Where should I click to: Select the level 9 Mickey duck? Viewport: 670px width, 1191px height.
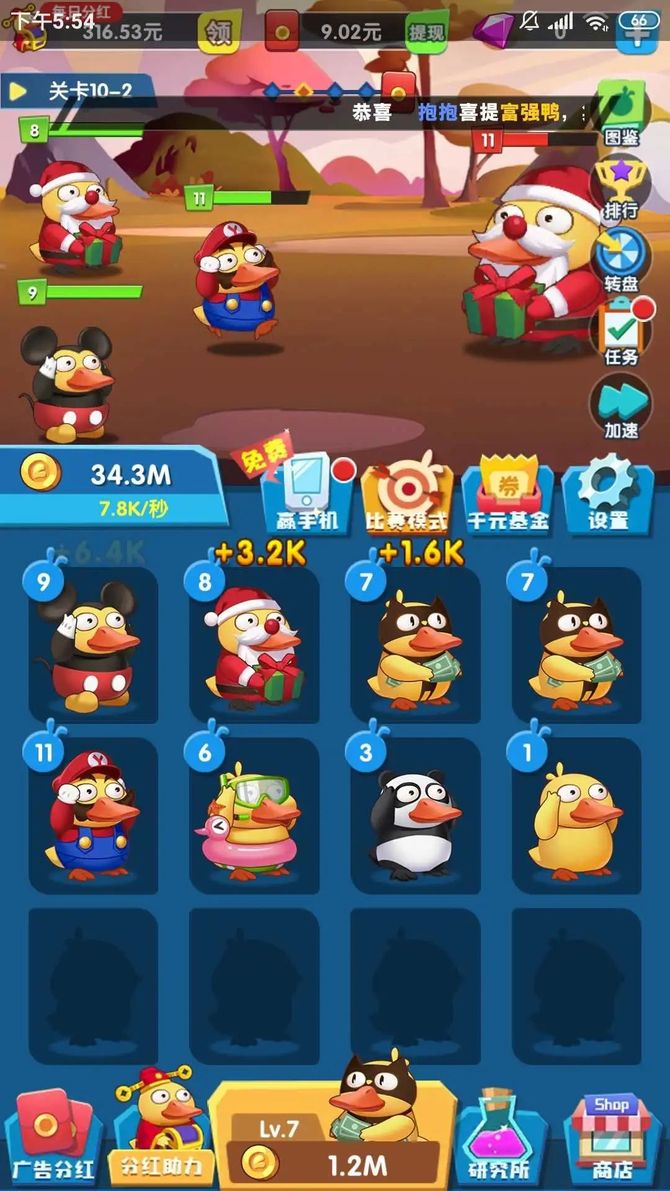pos(93,645)
